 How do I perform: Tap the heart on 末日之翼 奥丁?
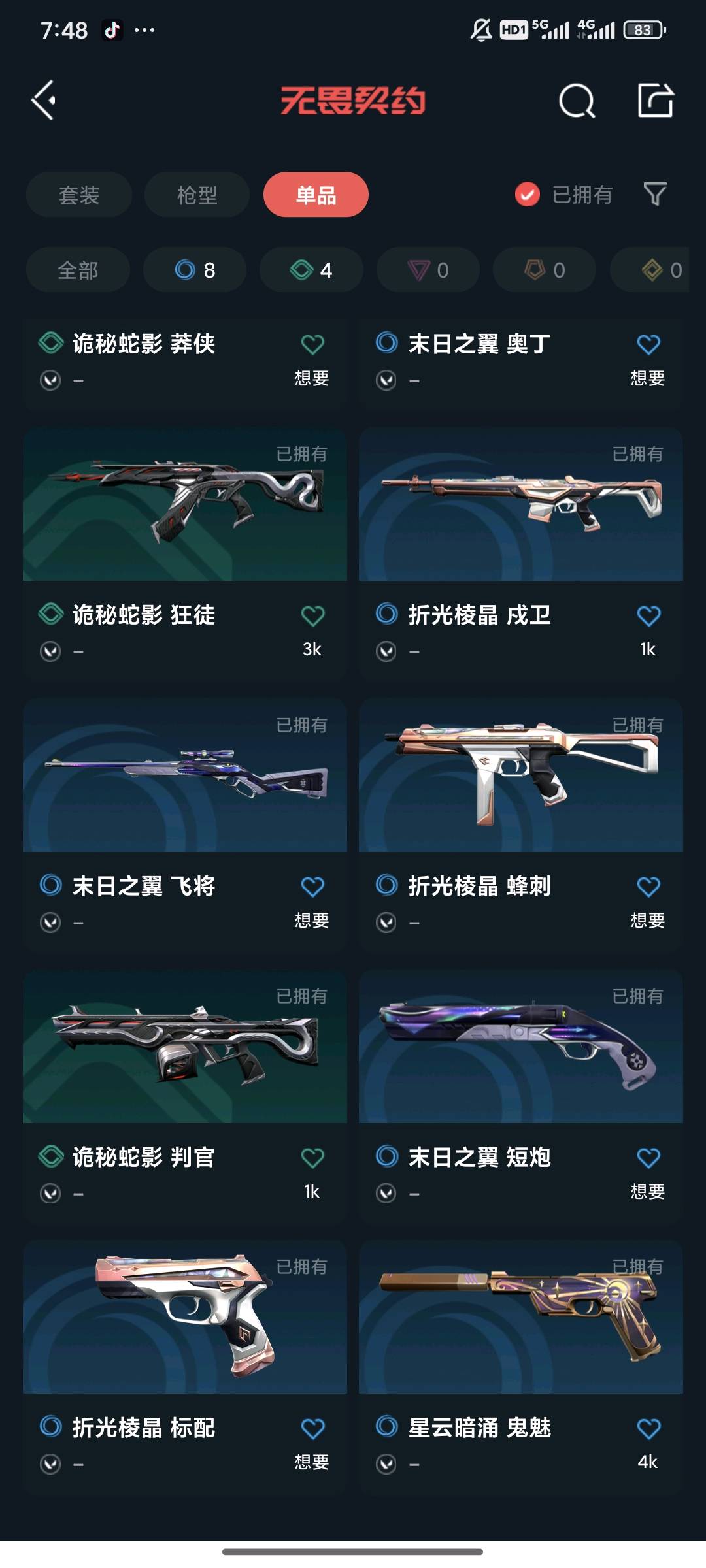click(x=648, y=345)
